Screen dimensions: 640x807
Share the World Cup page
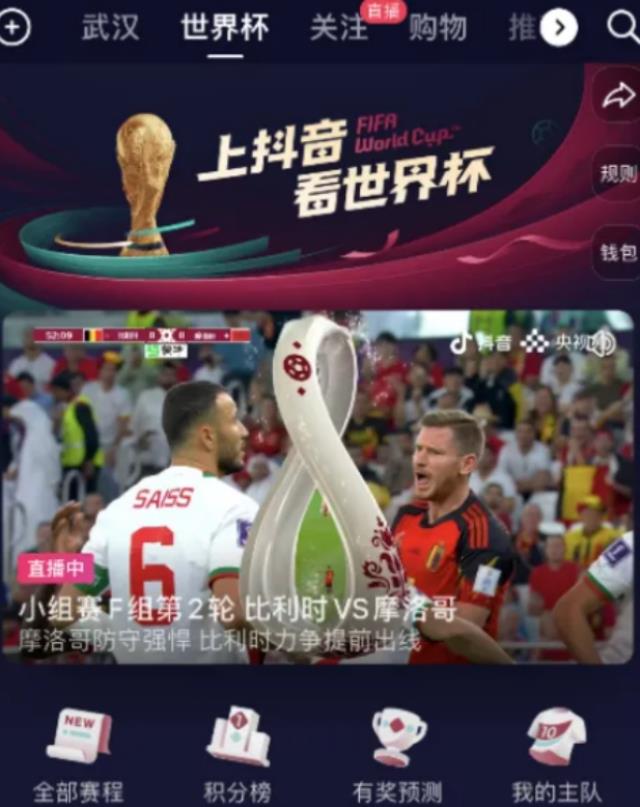[618, 96]
